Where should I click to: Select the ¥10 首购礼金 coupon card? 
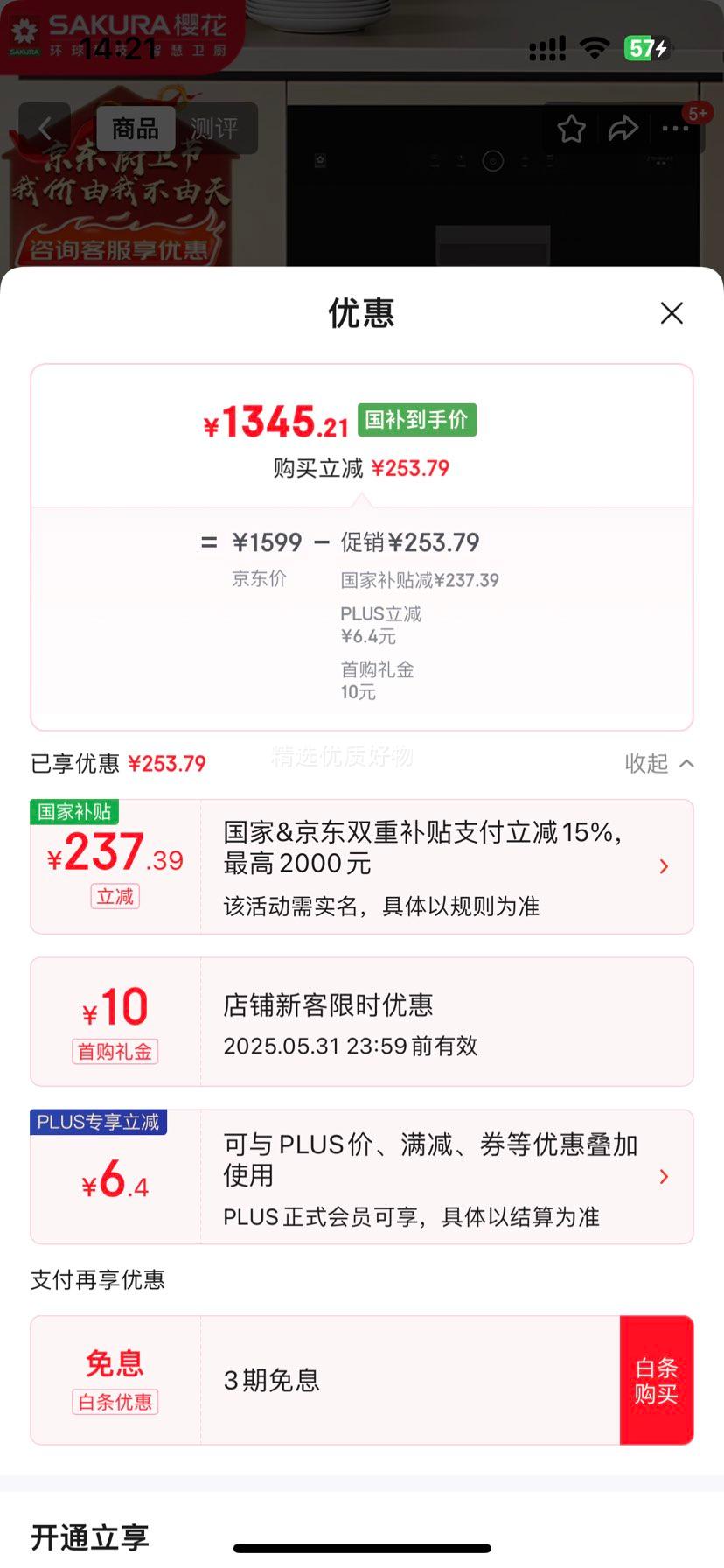[x=362, y=1021]
